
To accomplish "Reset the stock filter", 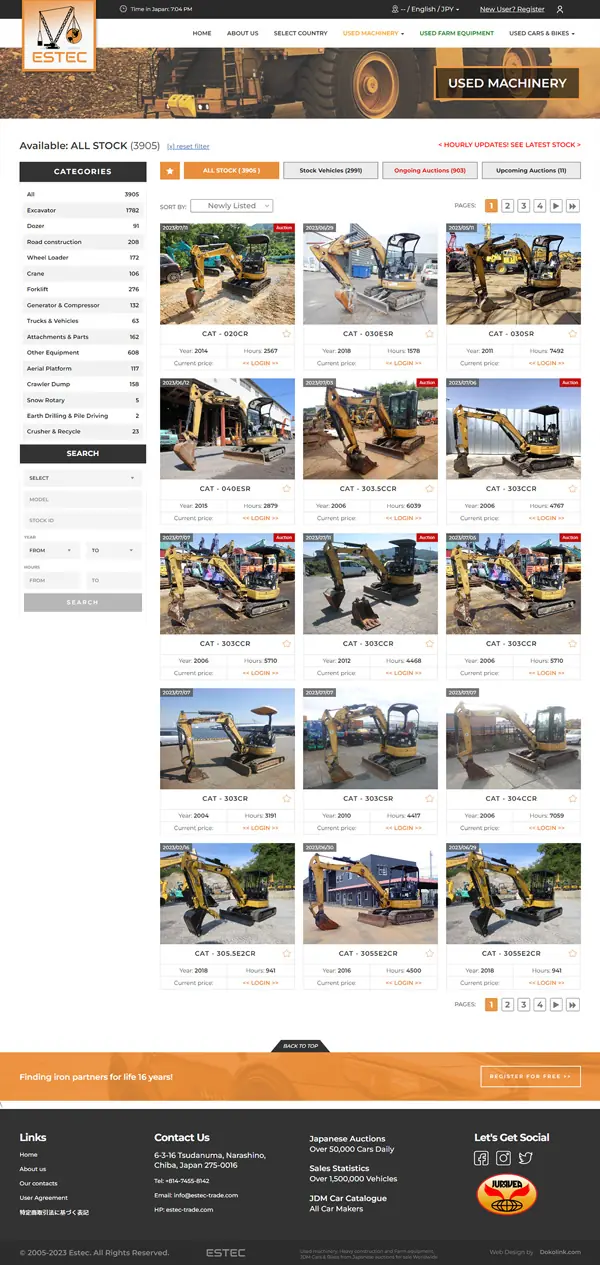I will pos(188,146).
